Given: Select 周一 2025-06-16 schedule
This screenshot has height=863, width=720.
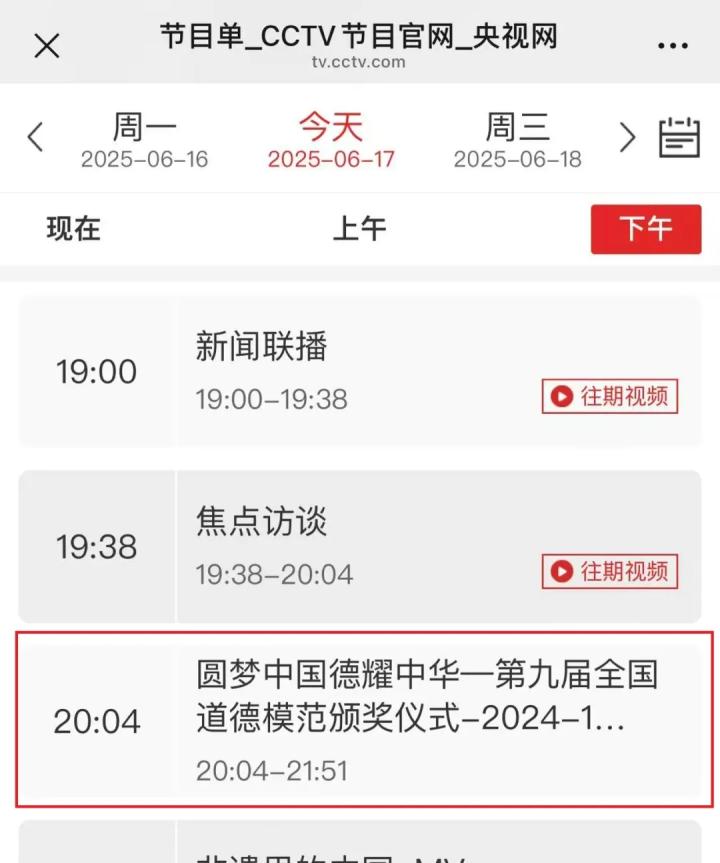Looking at the screenshot, I should (144, 141).
